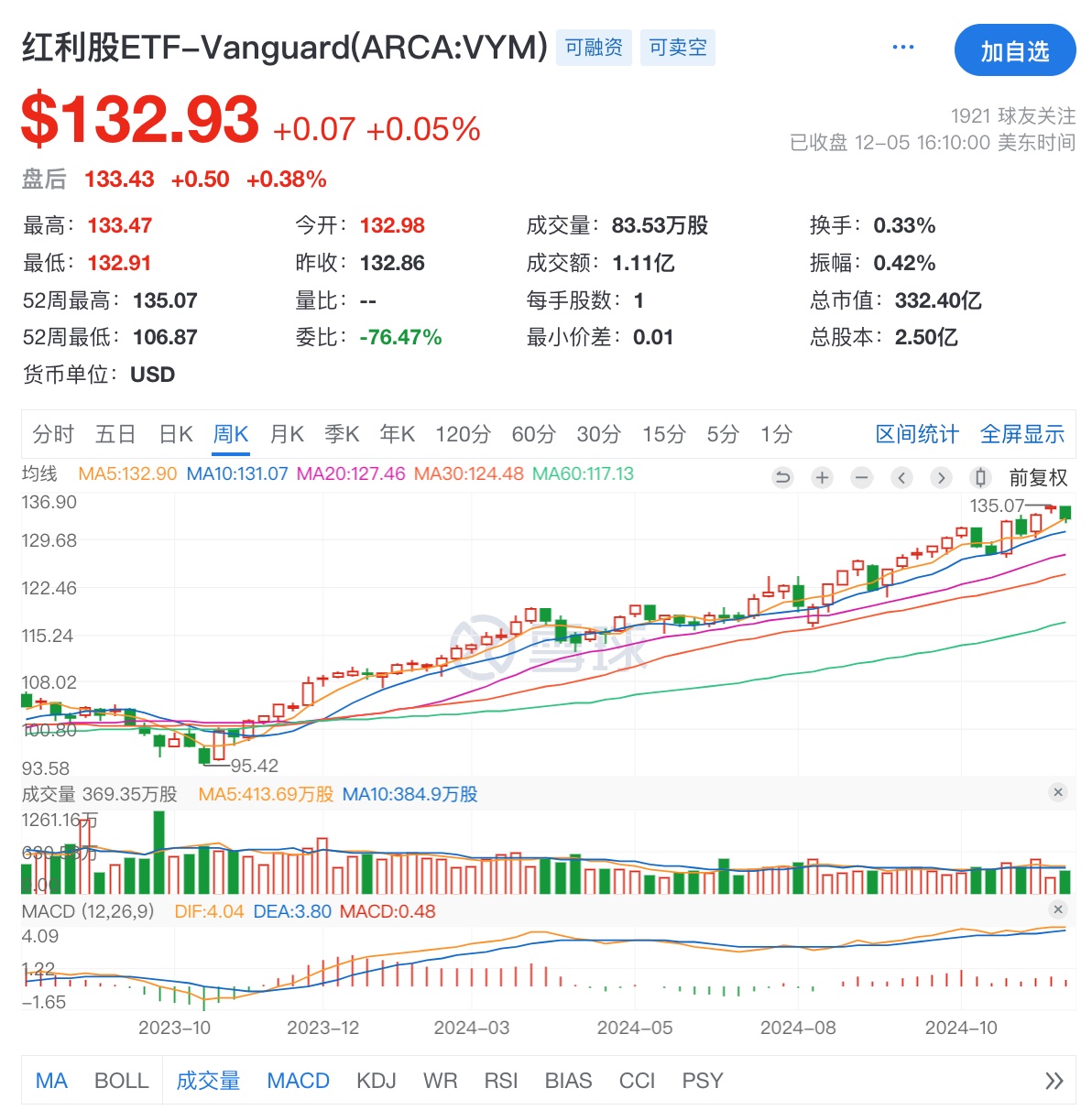Switch chart to 分时 view
The width and height of the screenshot is (1092, 1110).
(x=53, y=434)
